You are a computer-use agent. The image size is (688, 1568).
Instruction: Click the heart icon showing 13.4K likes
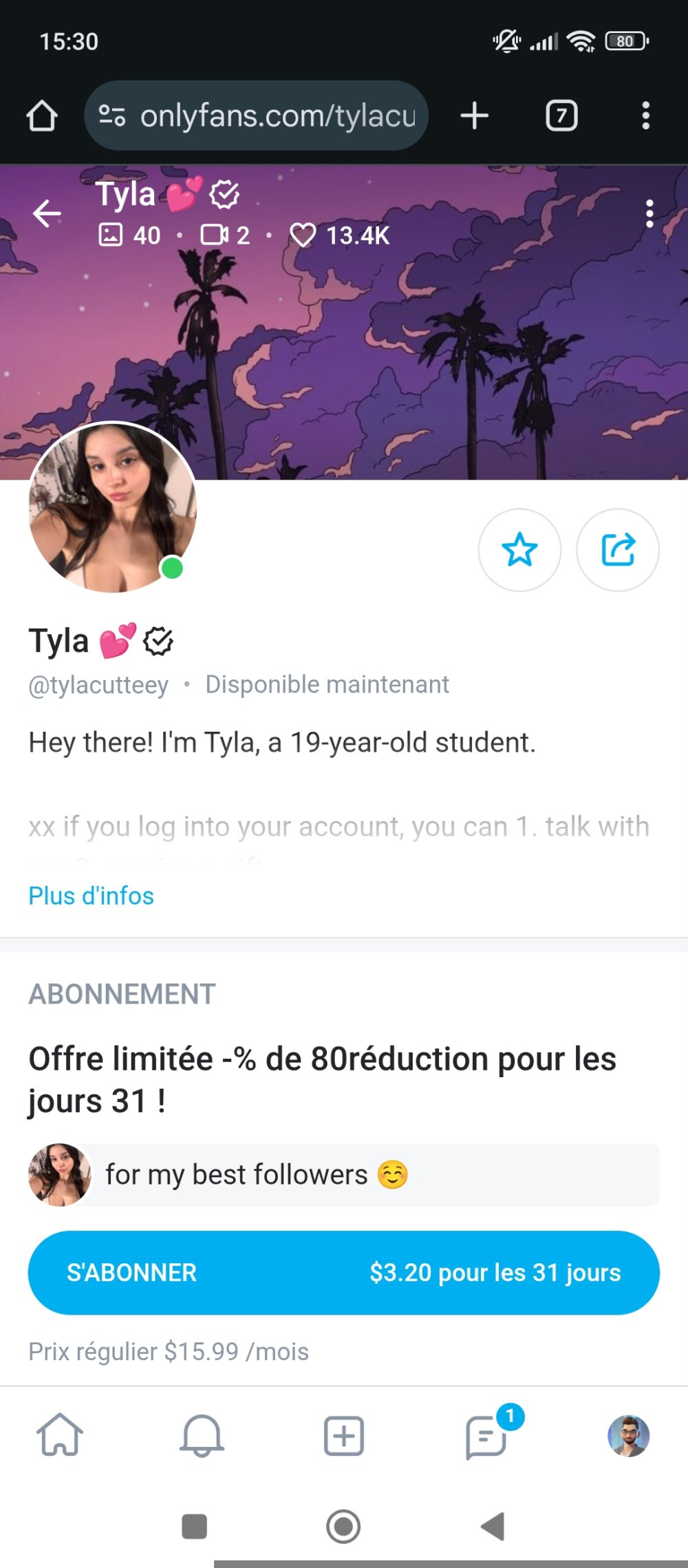(x=307, y=236)
